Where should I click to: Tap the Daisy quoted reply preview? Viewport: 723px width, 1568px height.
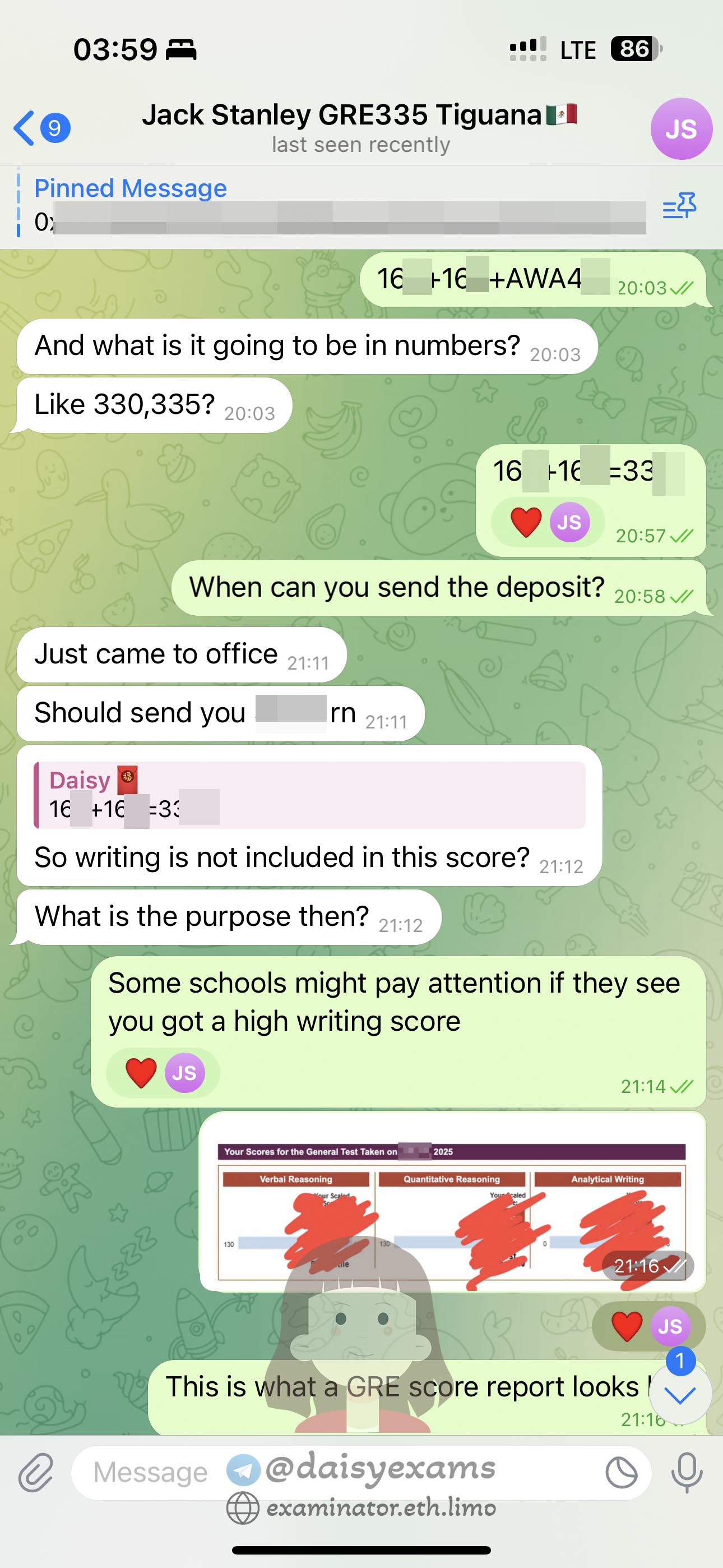[x=309, y=795]
